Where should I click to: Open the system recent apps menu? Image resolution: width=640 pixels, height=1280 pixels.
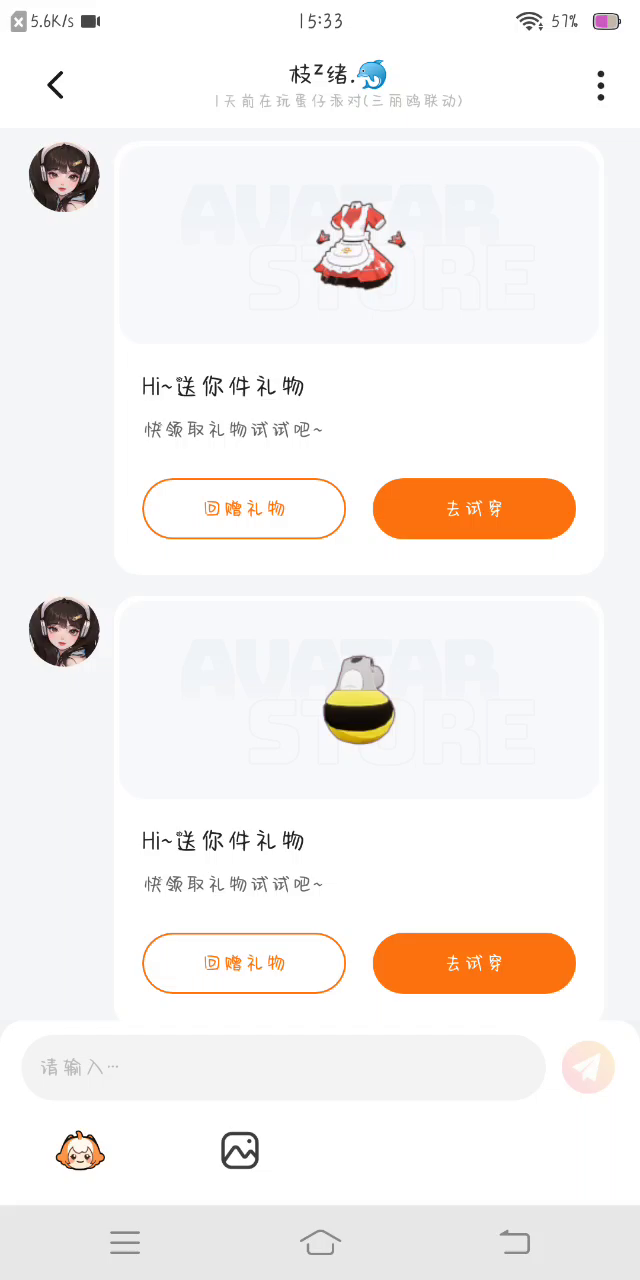click(x=125, y=1242)
